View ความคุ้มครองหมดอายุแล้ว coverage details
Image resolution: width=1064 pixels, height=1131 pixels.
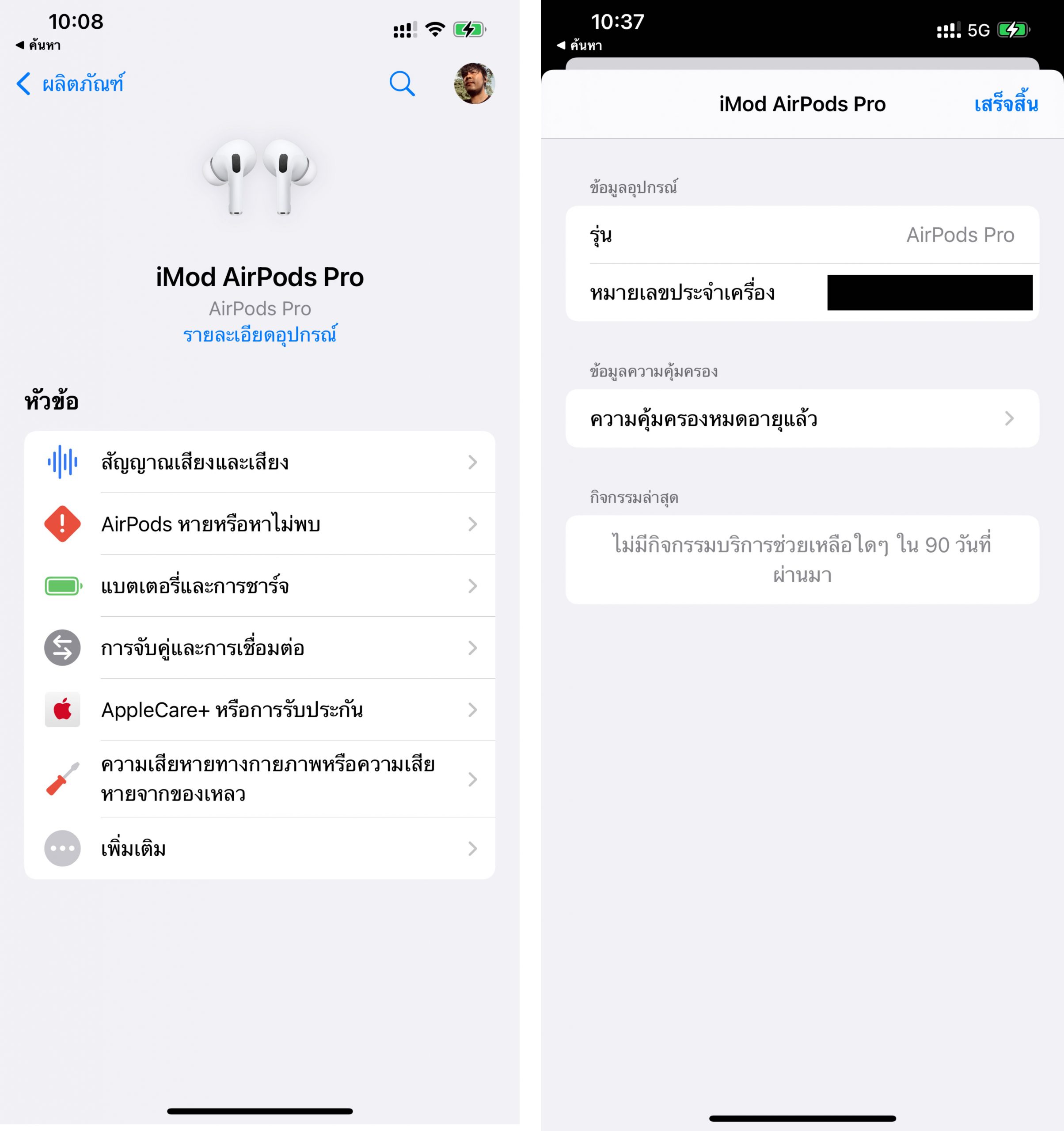point(802,419)
